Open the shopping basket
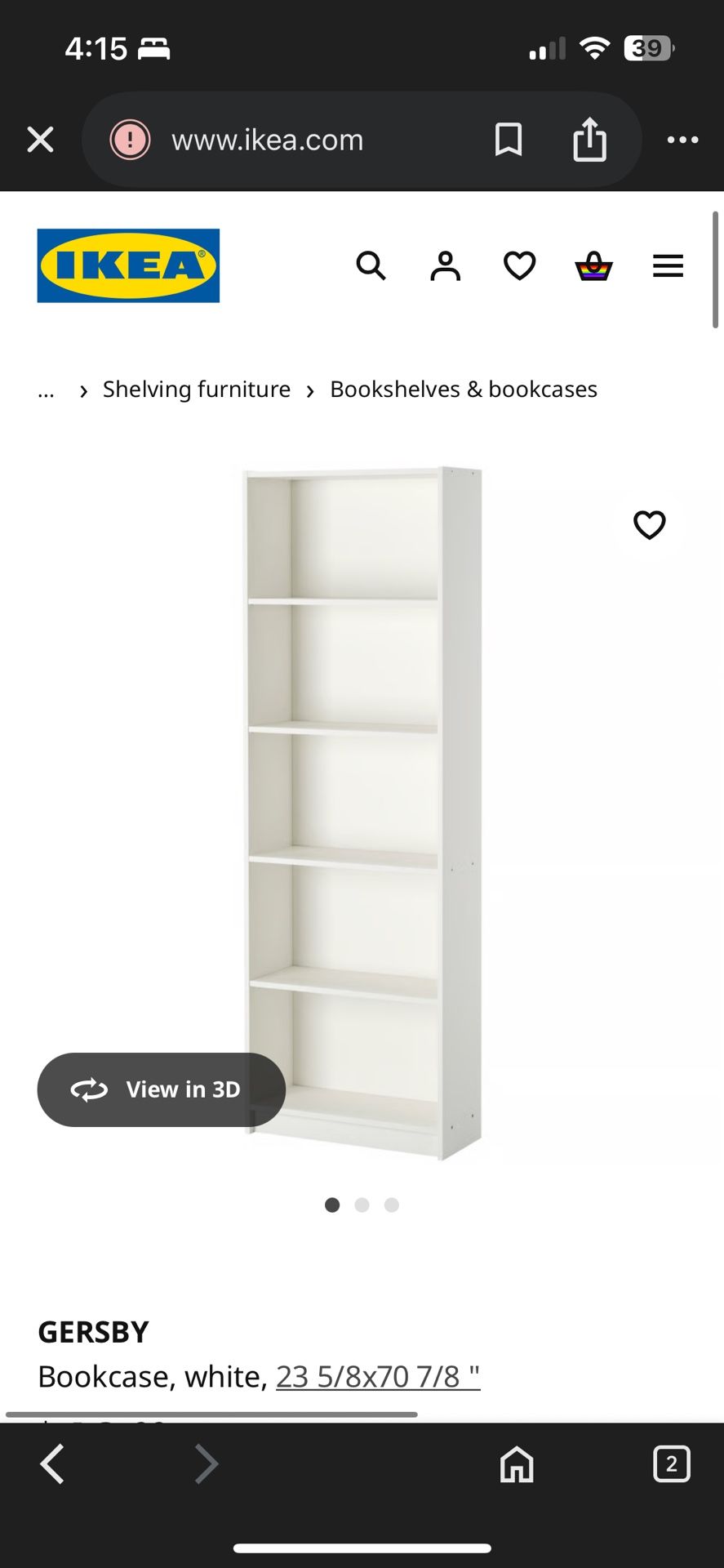Image resolution: width=724 pixels, height=1568 pixels. coord(593,265)
